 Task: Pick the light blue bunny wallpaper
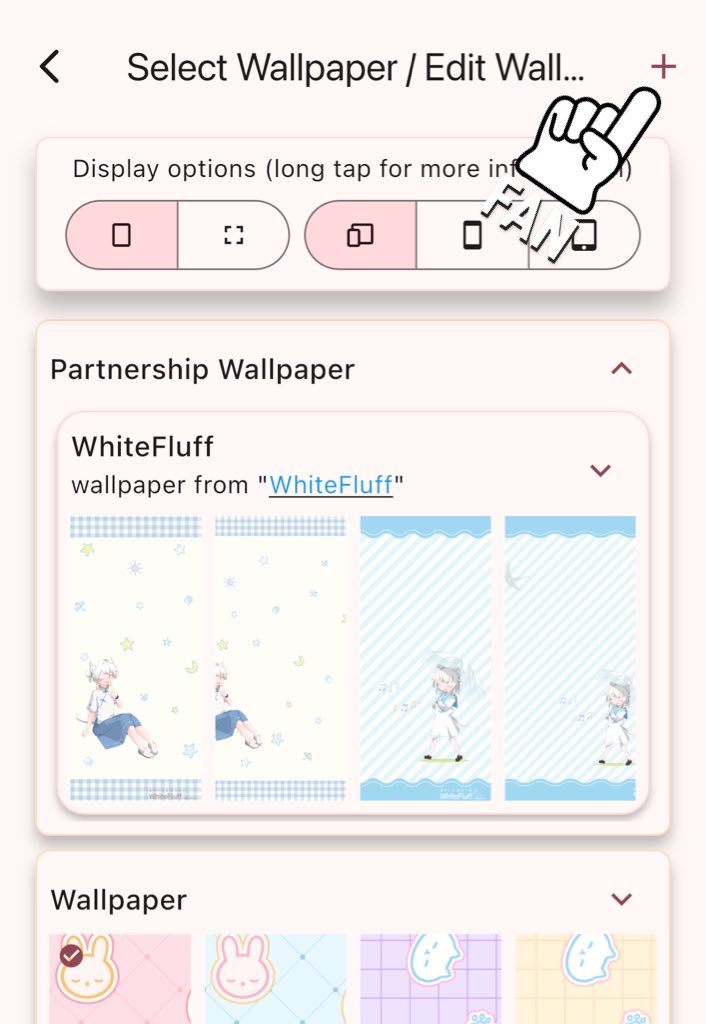(275, 980)
